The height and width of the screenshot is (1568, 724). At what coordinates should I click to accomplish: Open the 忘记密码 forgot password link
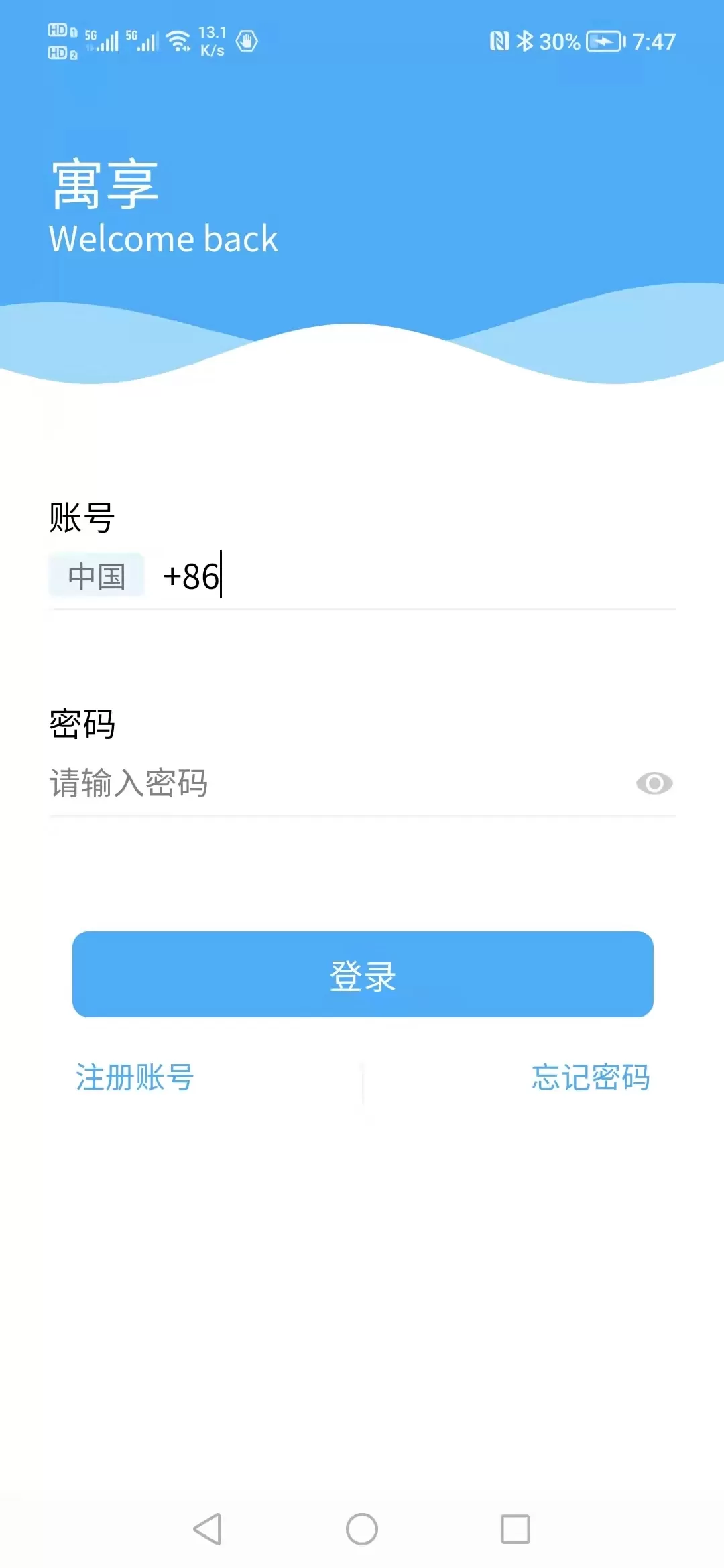(591, 1077)
